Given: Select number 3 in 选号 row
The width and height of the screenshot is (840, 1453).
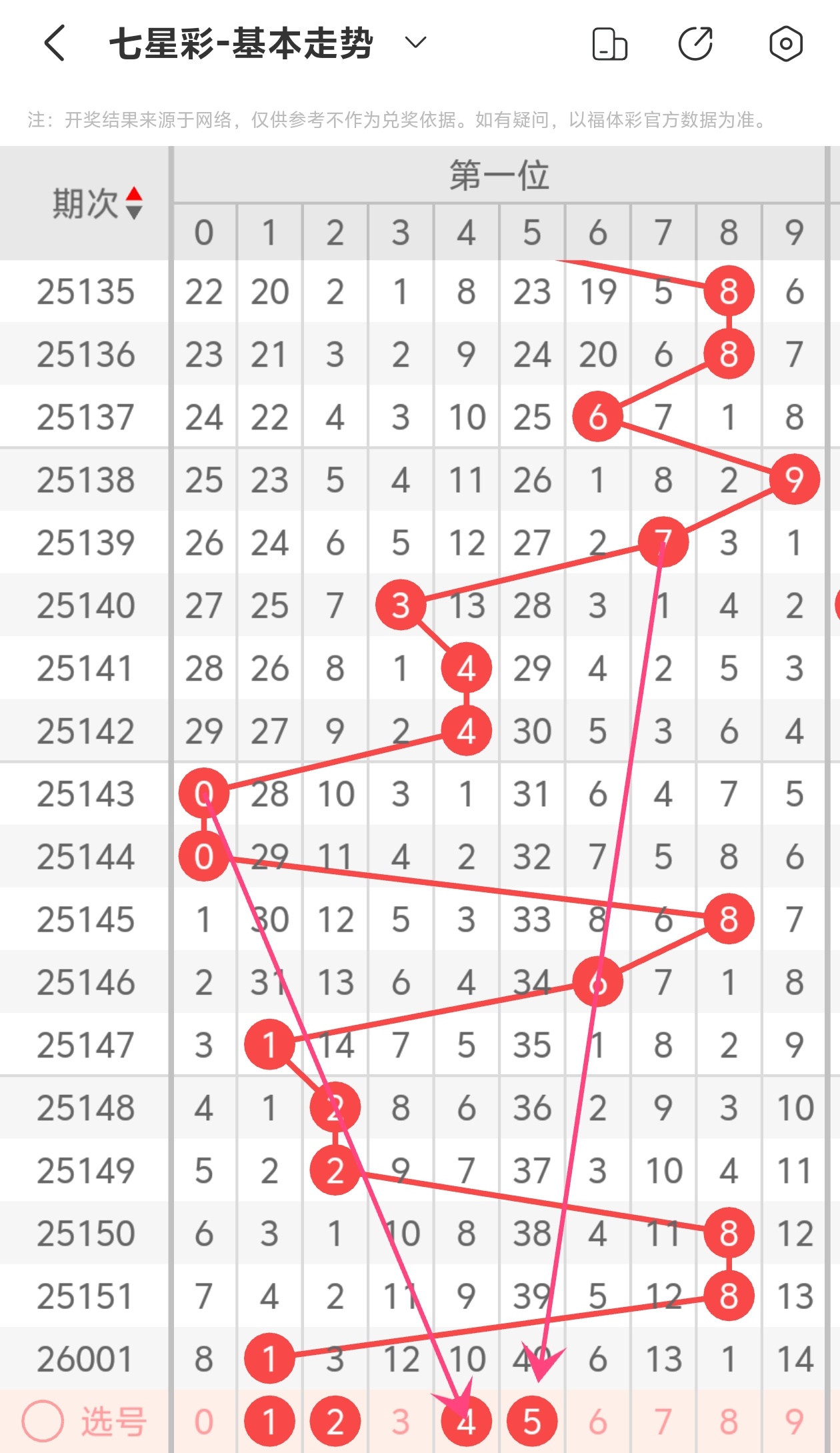Looking at the screenshot, I should click(x=401, y=1422).
